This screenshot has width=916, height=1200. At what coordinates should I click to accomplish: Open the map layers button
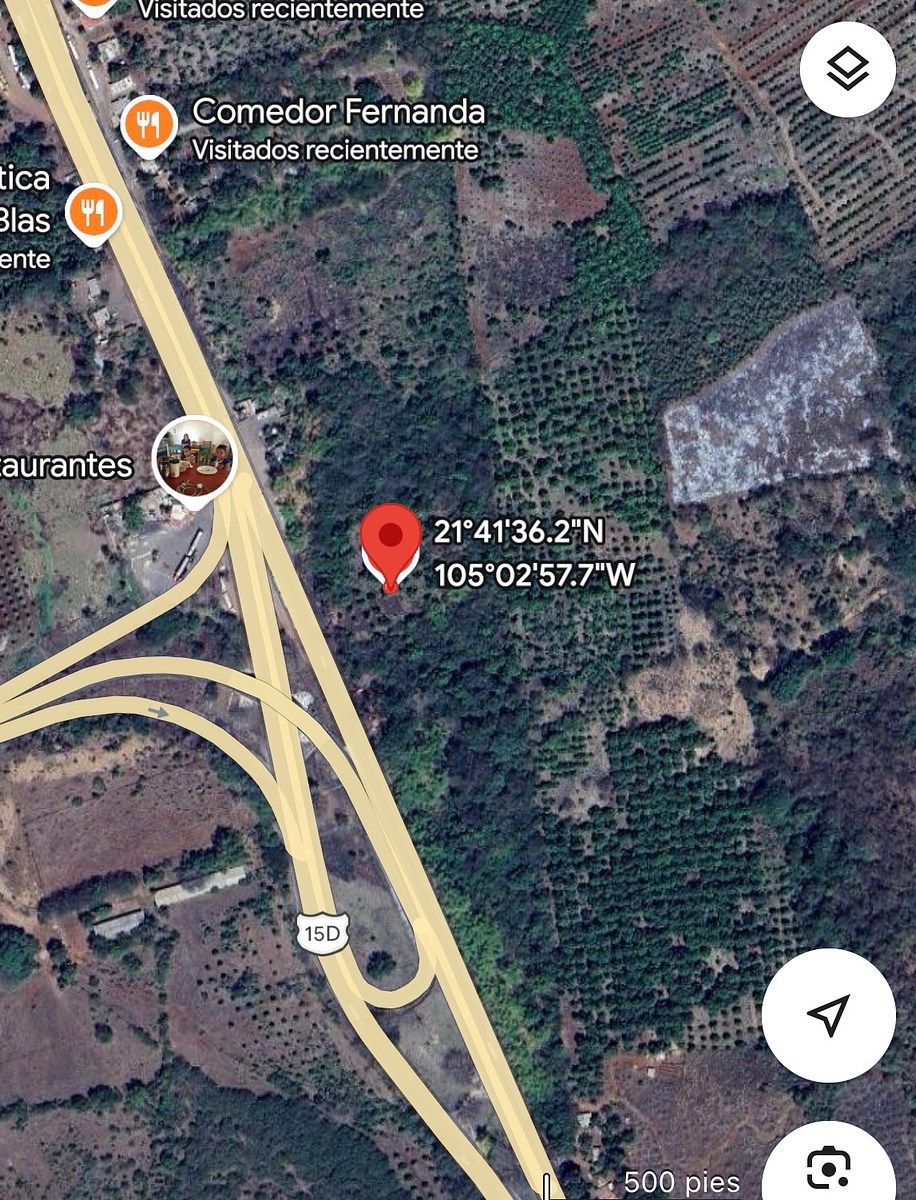[x=848, y=70]
